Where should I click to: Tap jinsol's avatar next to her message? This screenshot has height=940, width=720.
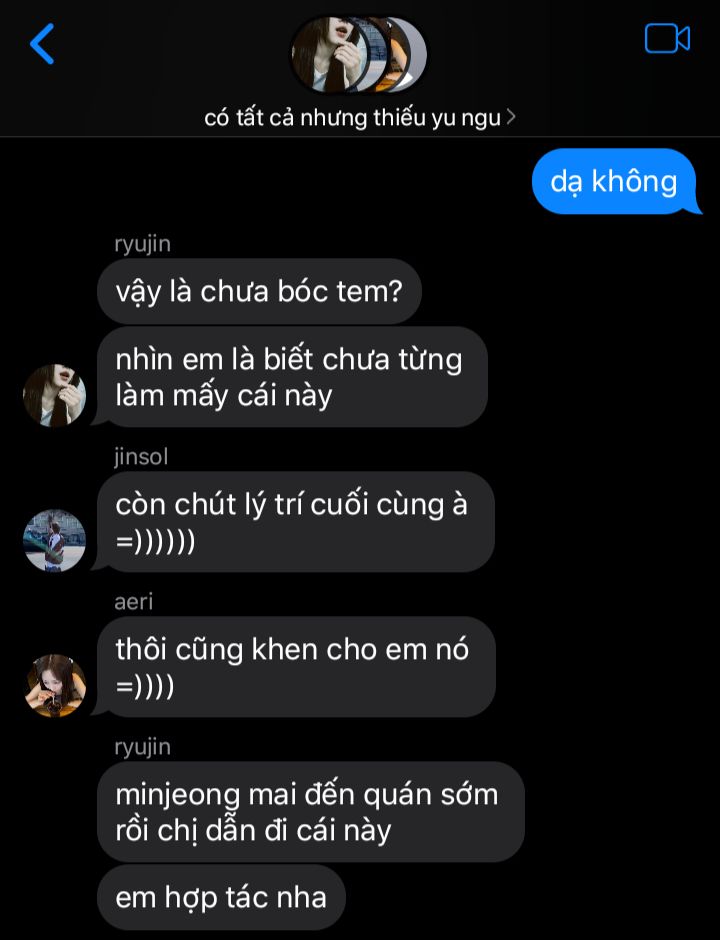tap(55, 541)
